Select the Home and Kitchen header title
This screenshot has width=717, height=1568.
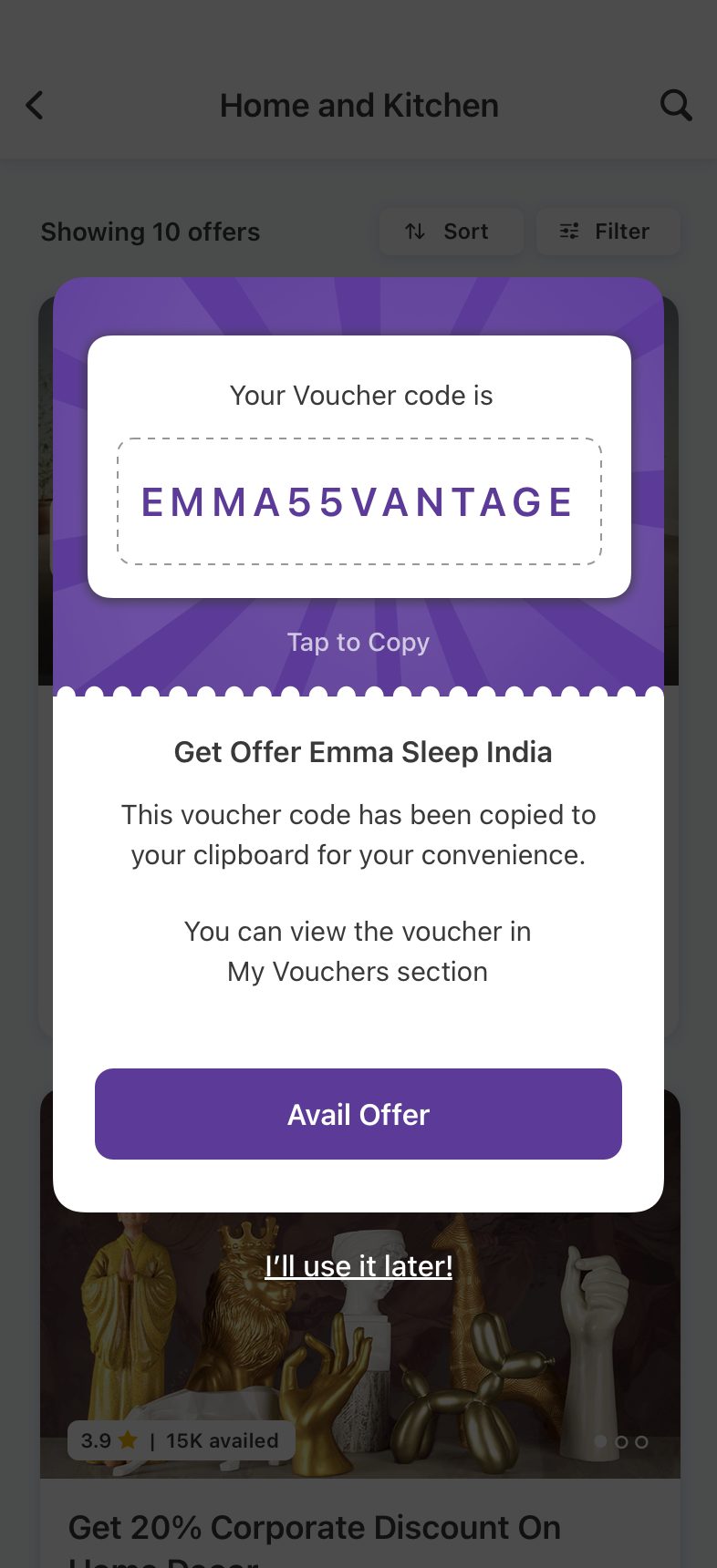[x=358, y=105]
